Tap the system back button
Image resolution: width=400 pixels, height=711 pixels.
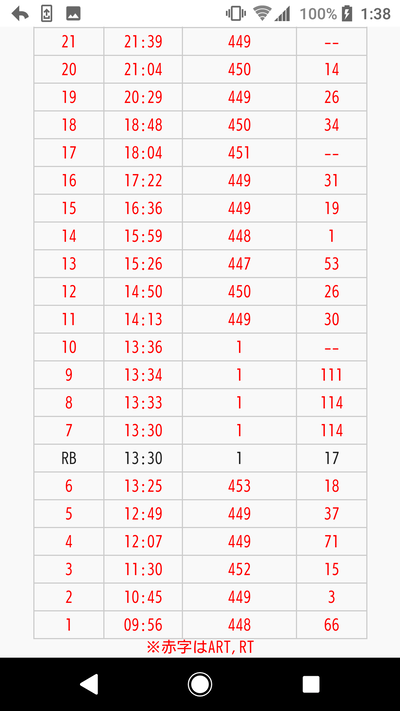click(89, 684)
